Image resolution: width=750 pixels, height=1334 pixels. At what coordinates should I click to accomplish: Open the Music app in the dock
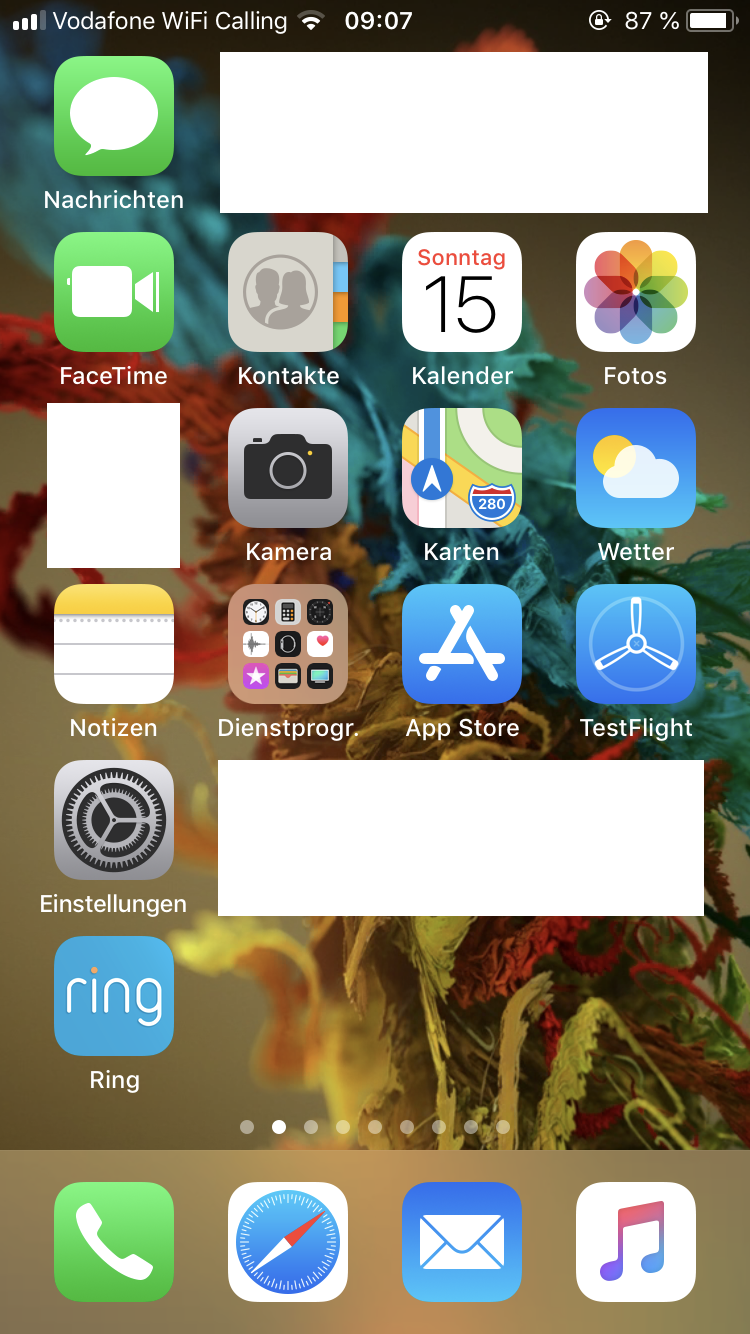point(636,1242)
